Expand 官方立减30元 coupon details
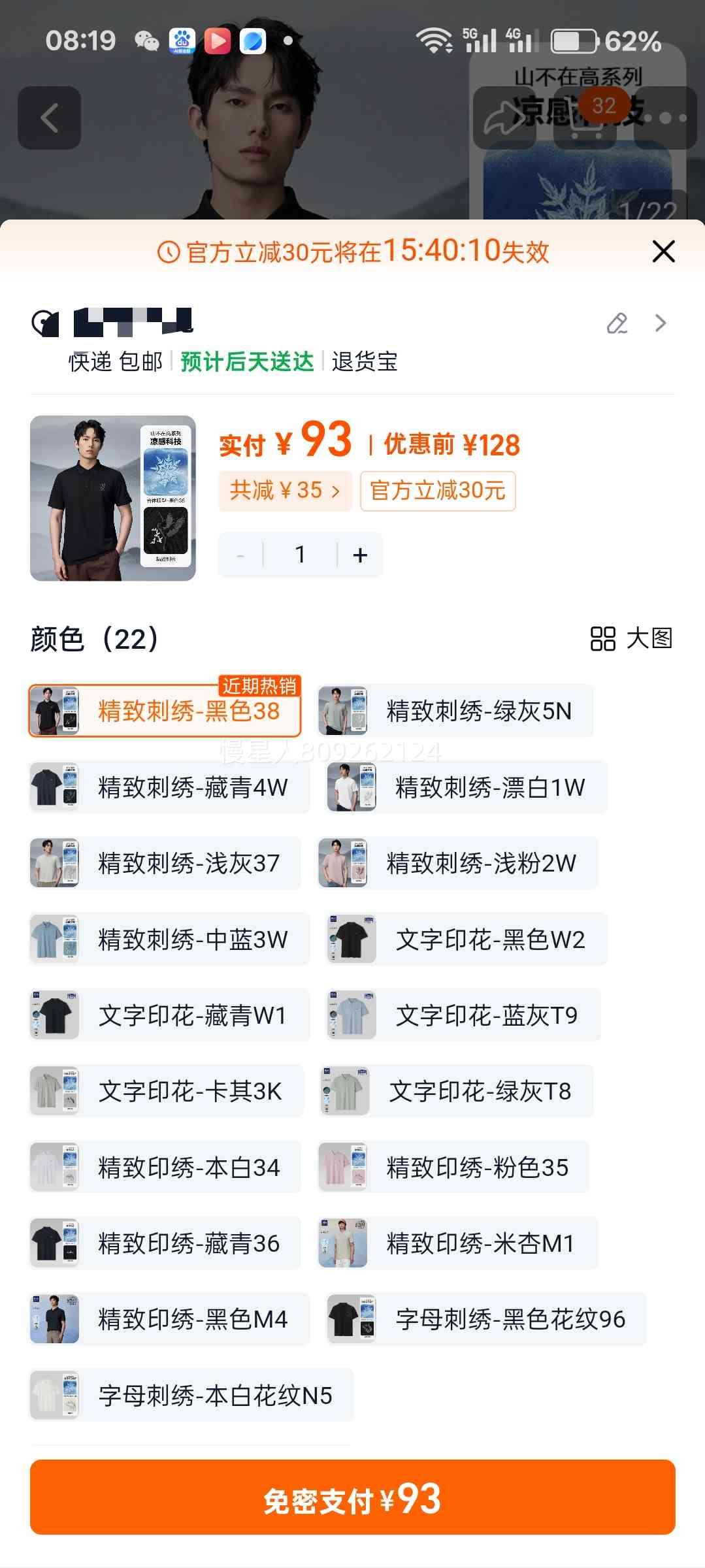The width and height of the screenshot is (705, 1568). tap(436, 491)
